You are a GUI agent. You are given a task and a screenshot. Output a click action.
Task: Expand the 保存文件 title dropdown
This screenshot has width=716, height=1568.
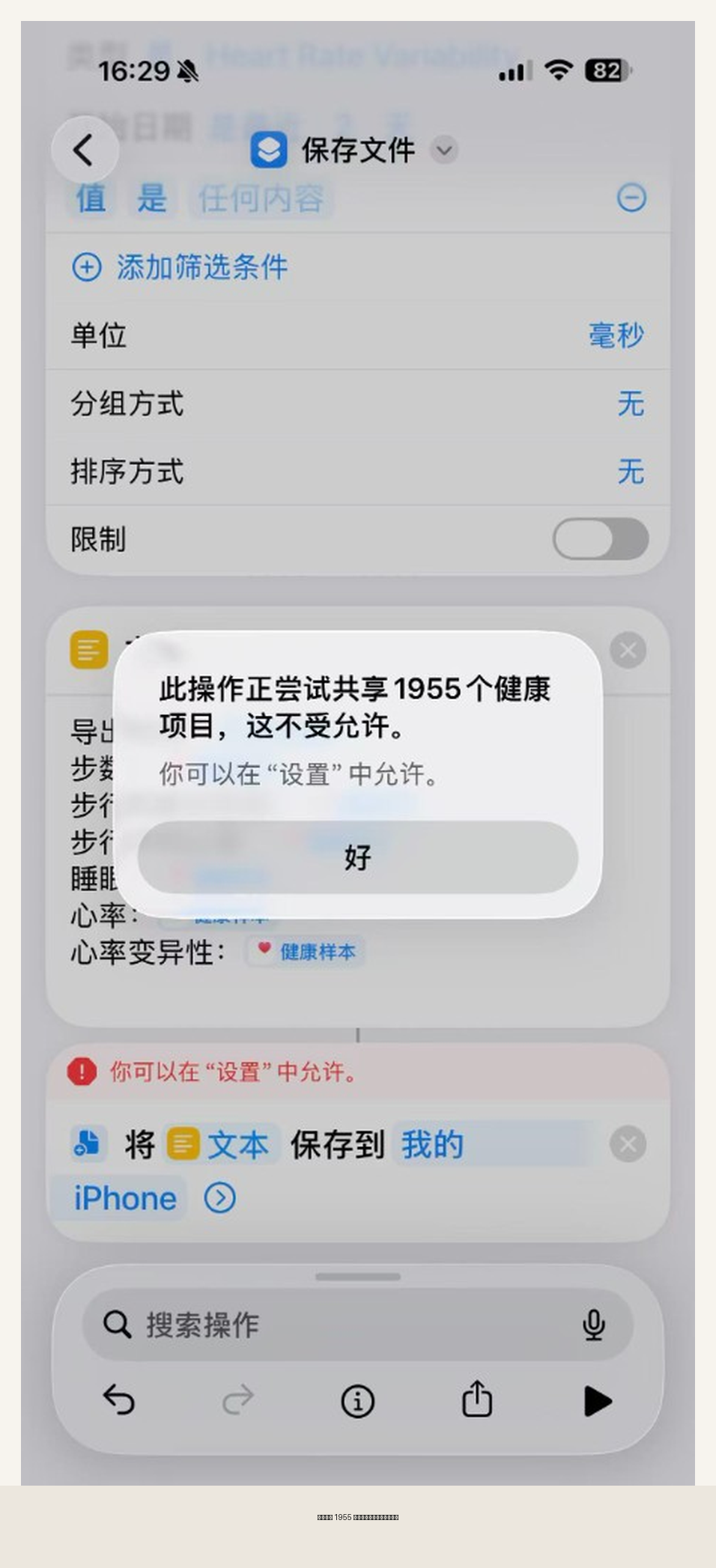pos(444,150)
